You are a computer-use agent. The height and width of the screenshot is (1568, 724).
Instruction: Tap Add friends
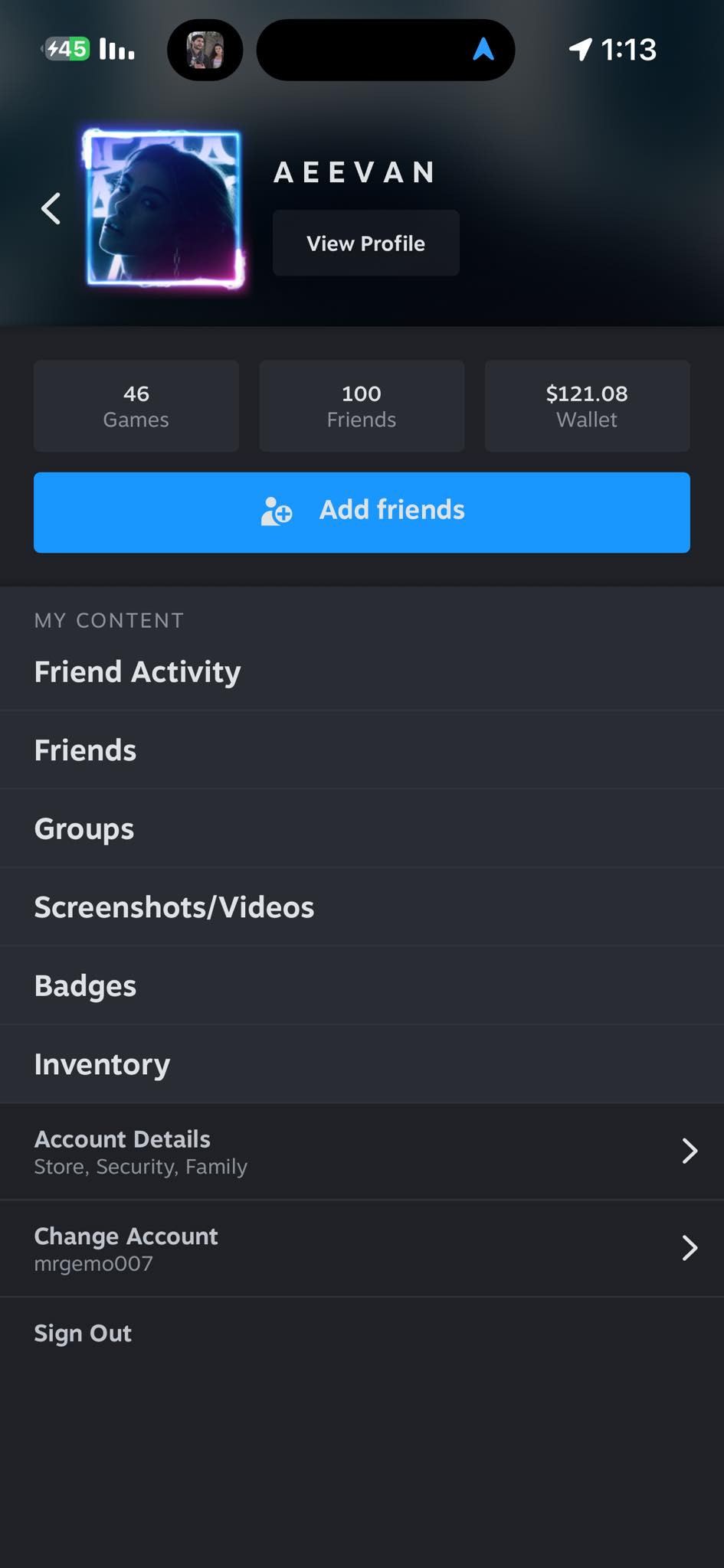[362, 511]
